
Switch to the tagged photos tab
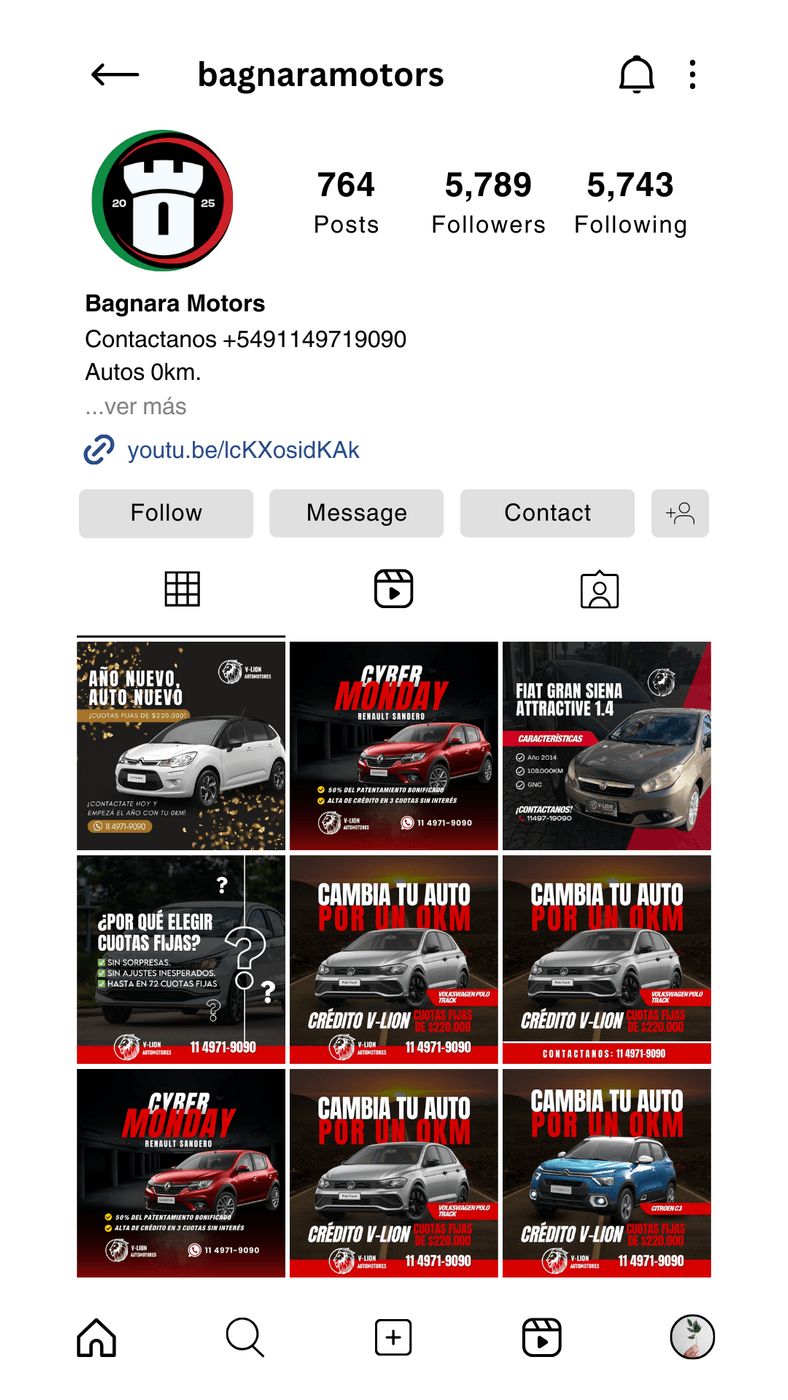(600, 589)
